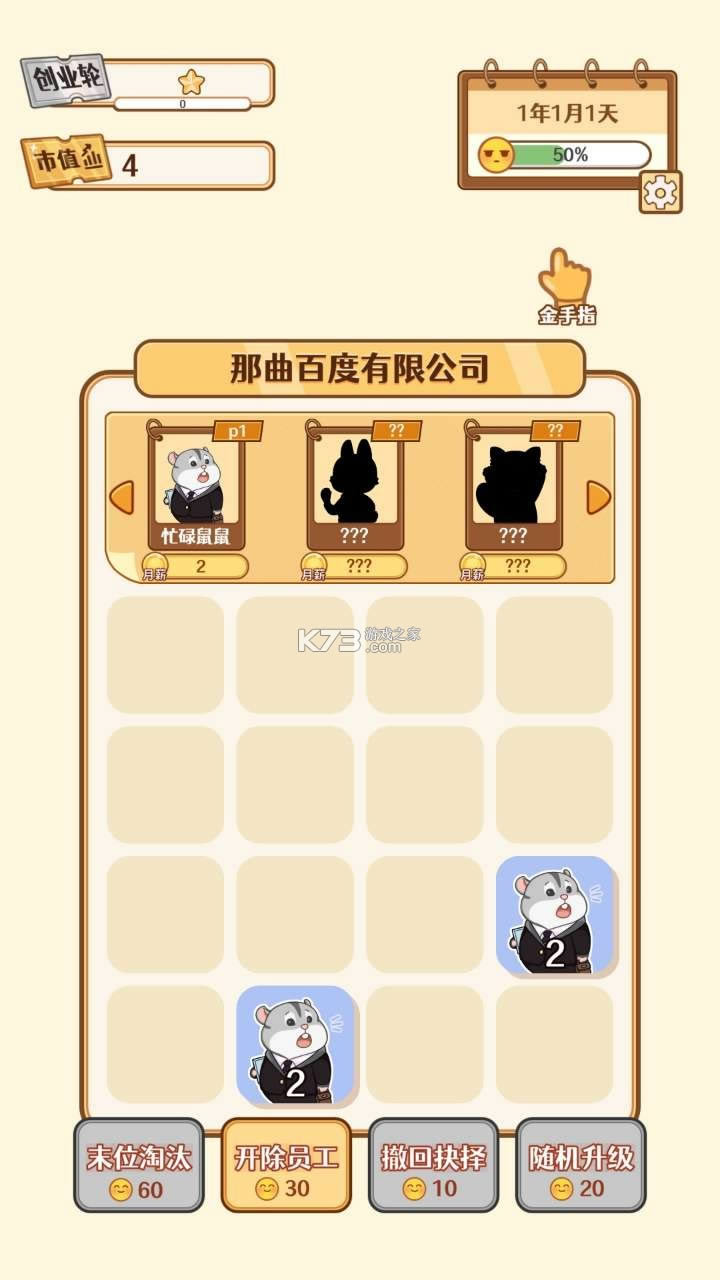Select the cat-shaped ??? silhouette card
Screen dimensions: 720x1280
point(515,490)
